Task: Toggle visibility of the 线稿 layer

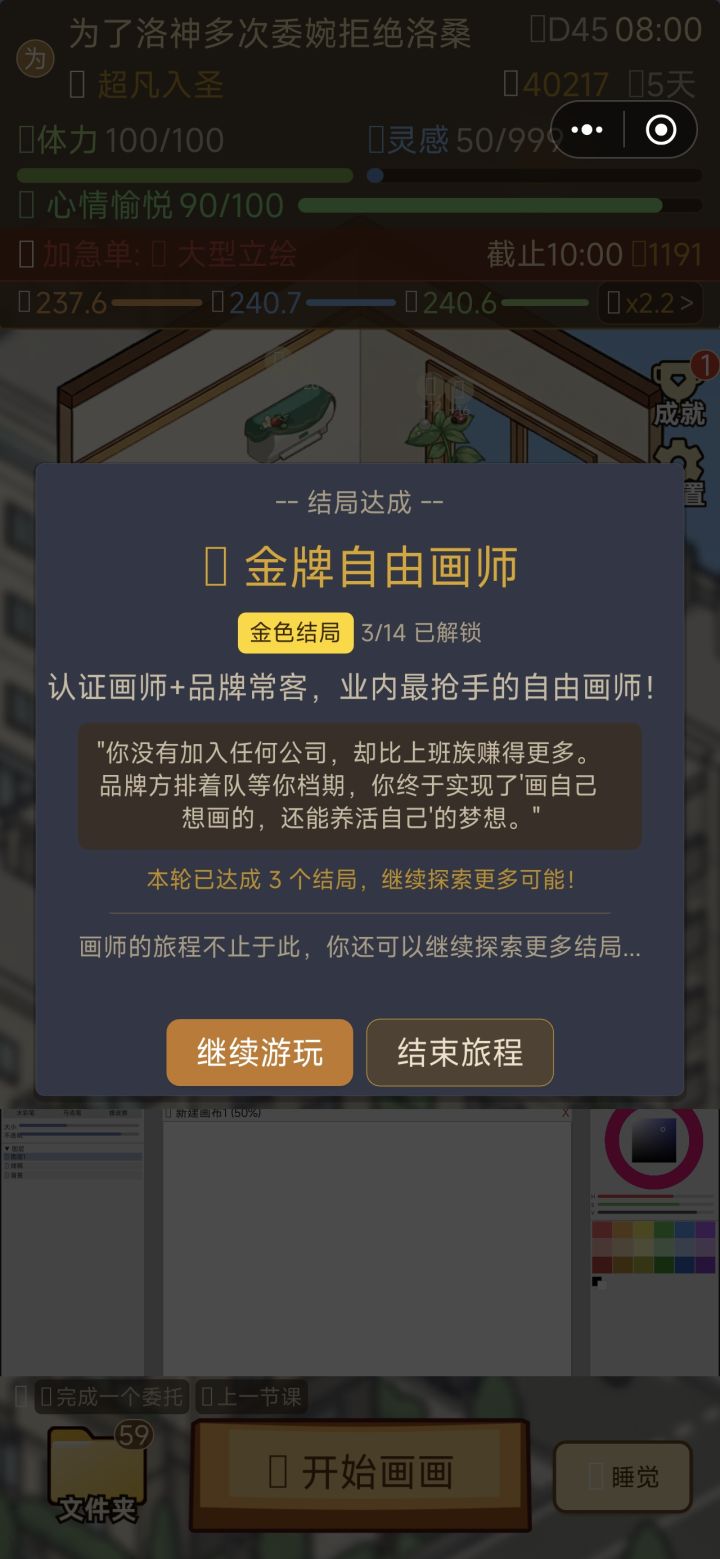Action: pos(8,1166)
